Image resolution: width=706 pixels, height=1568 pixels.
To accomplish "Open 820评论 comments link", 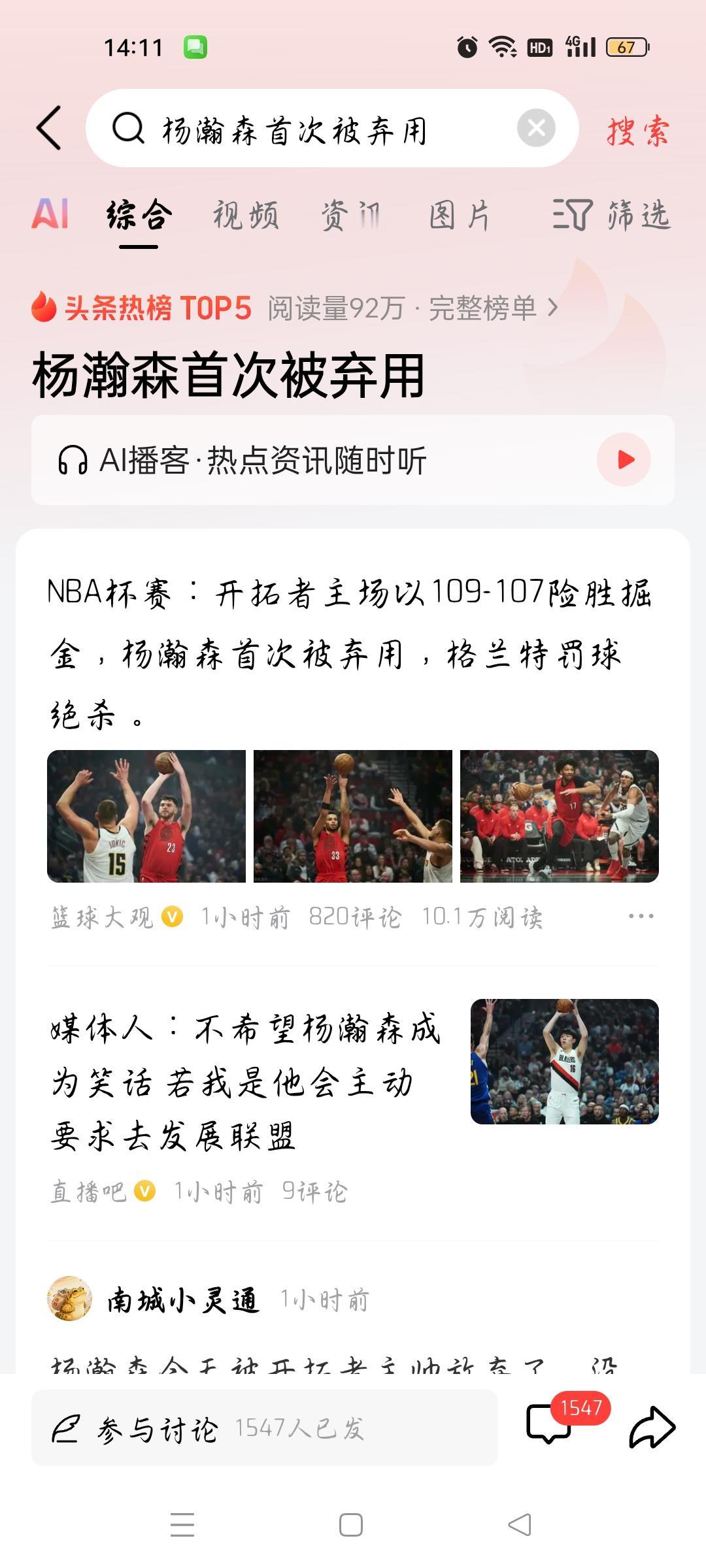I will [354, 917].
